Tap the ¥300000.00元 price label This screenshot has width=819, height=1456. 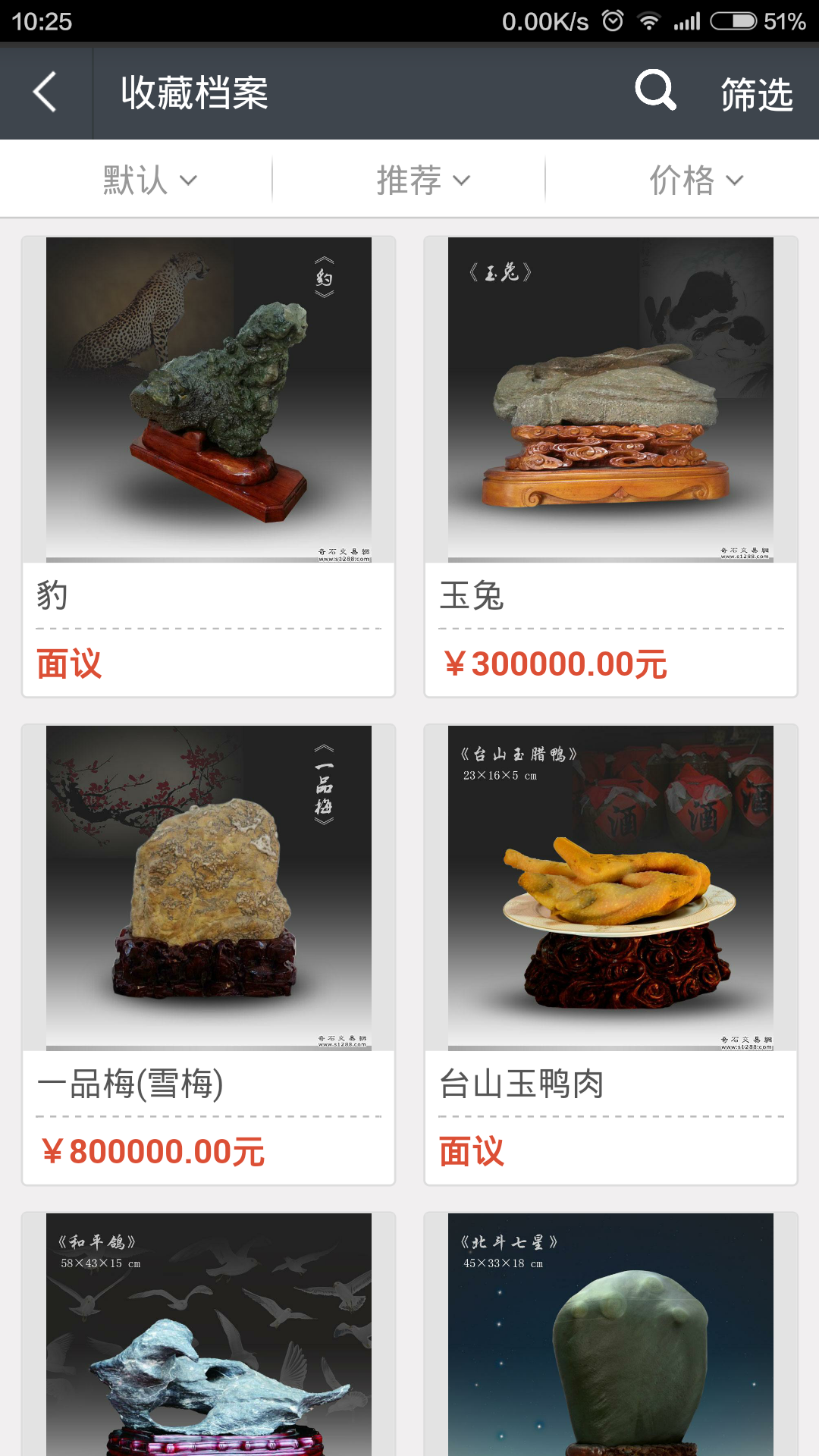click(554, 664)
